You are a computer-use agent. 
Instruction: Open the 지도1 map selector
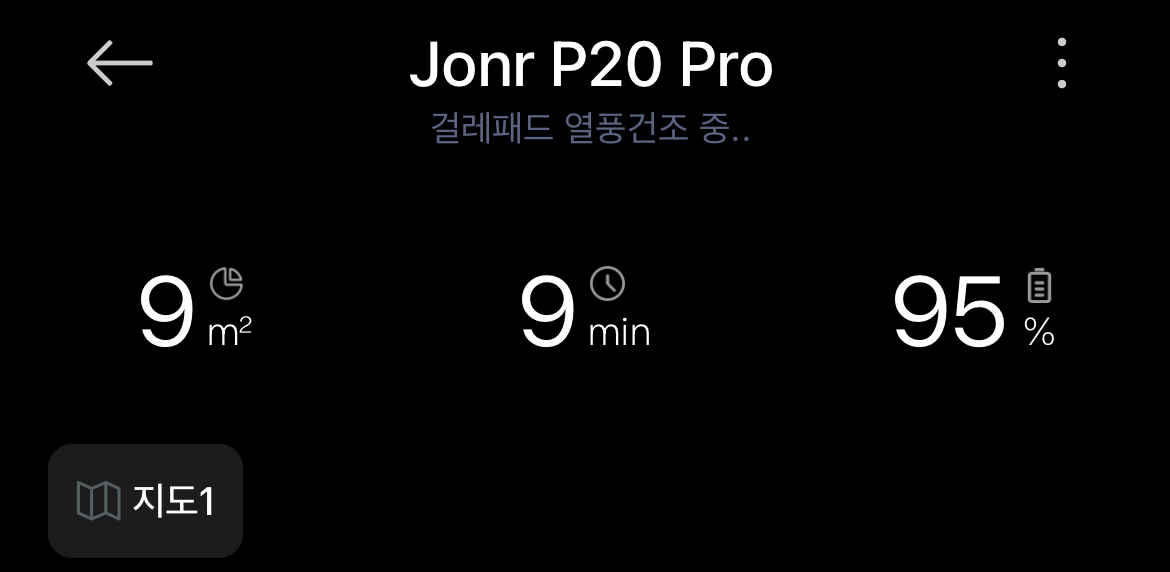click(146, 500)
